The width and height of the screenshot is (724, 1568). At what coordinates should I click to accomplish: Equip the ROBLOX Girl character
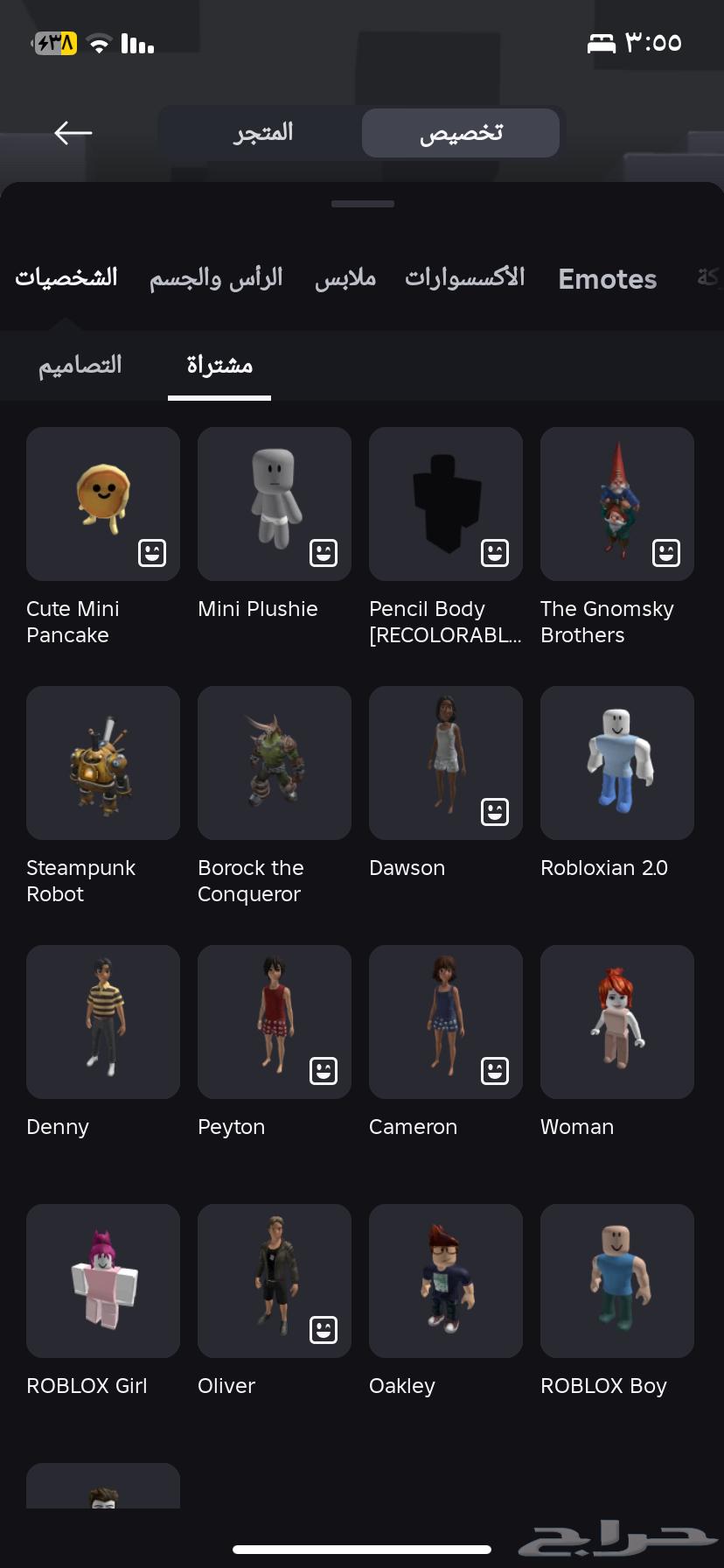103,1281
